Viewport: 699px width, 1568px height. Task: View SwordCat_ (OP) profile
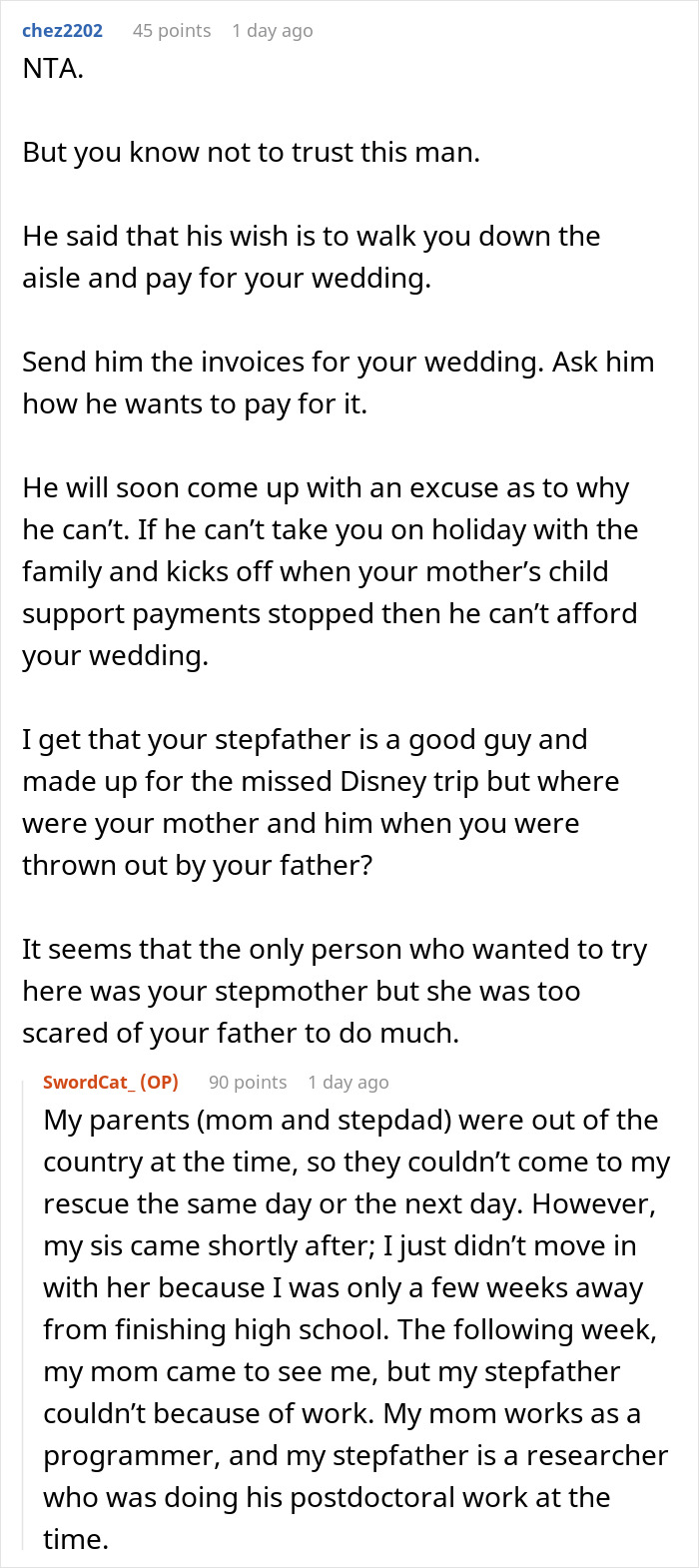point(111,1082)
